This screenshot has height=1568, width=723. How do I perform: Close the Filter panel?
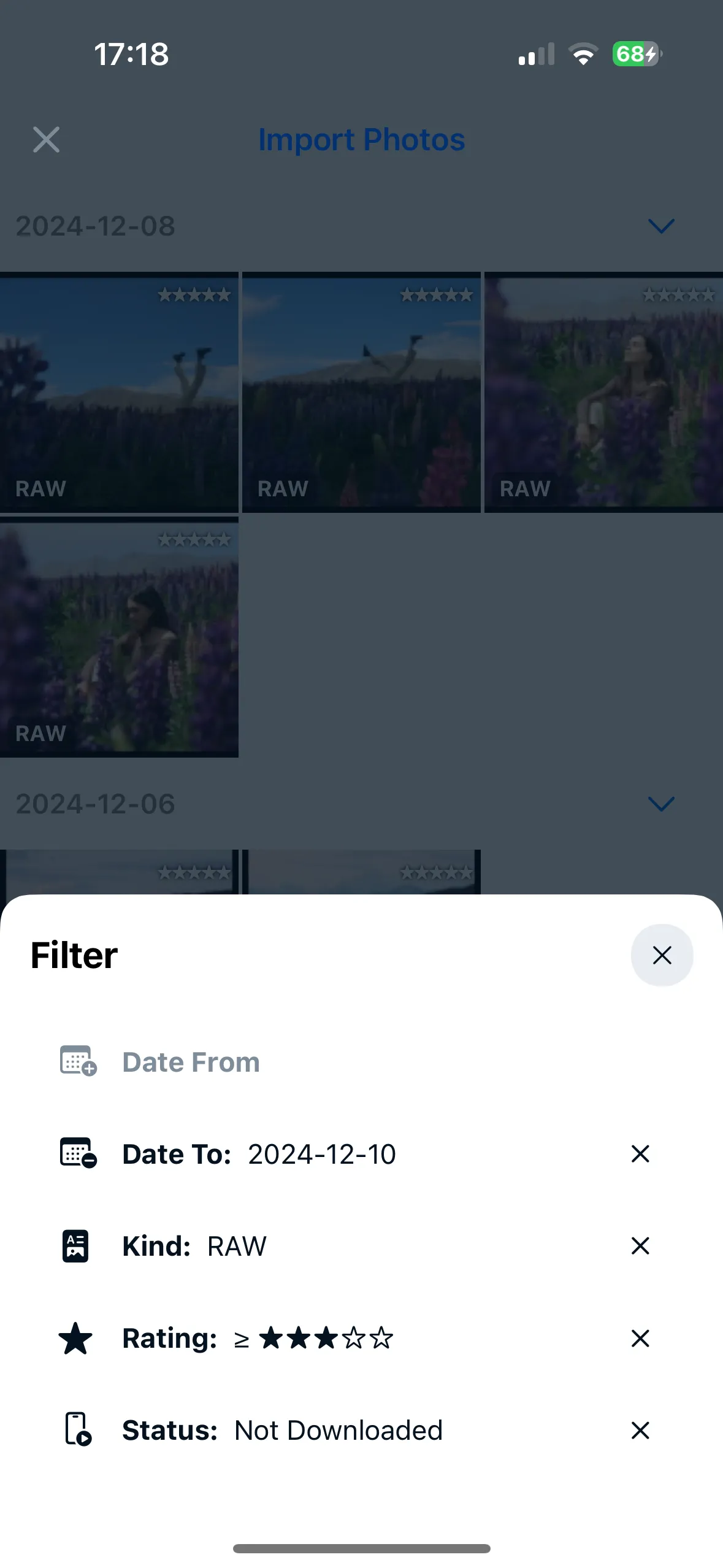[x=662, y=955]
